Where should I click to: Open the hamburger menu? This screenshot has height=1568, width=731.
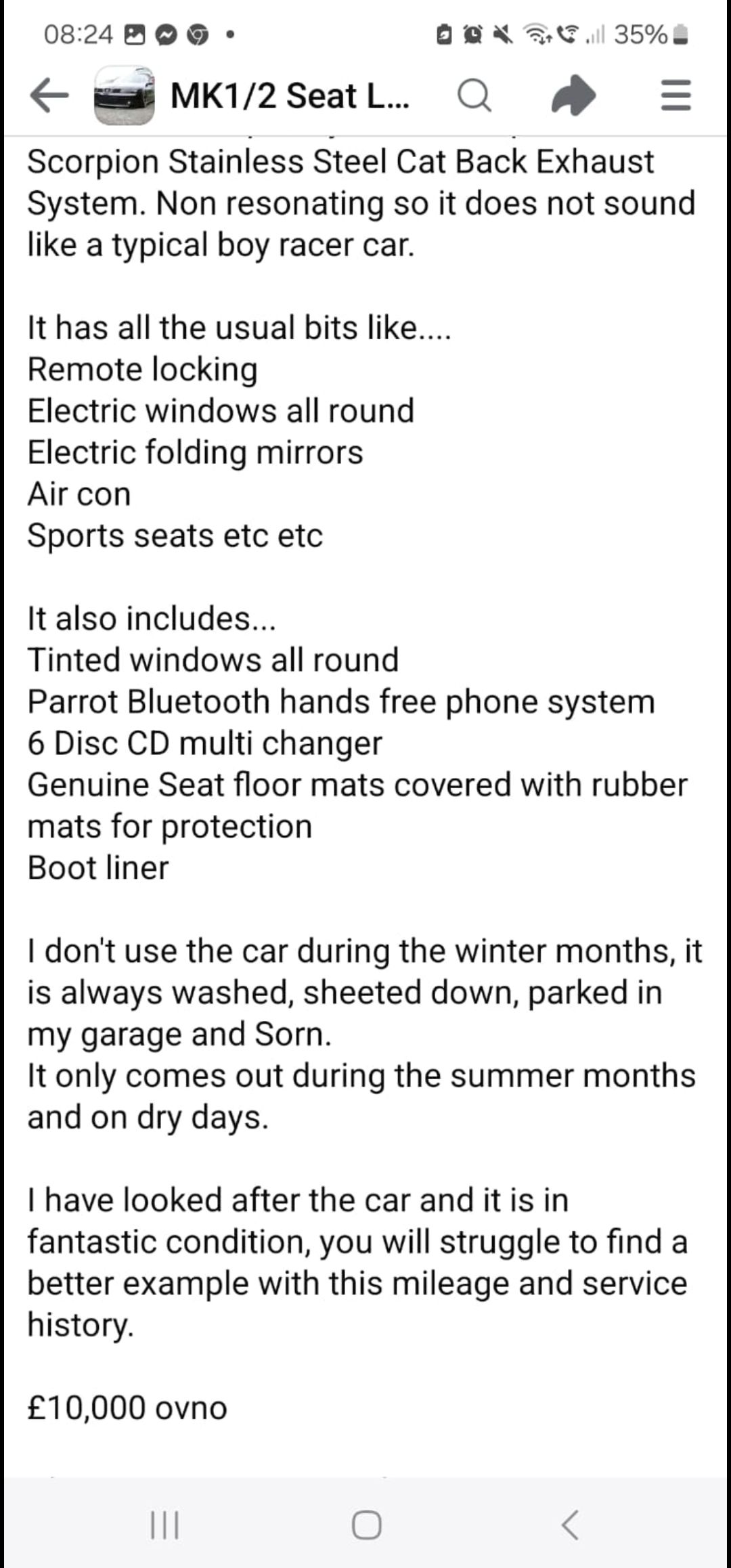point(675,95)
